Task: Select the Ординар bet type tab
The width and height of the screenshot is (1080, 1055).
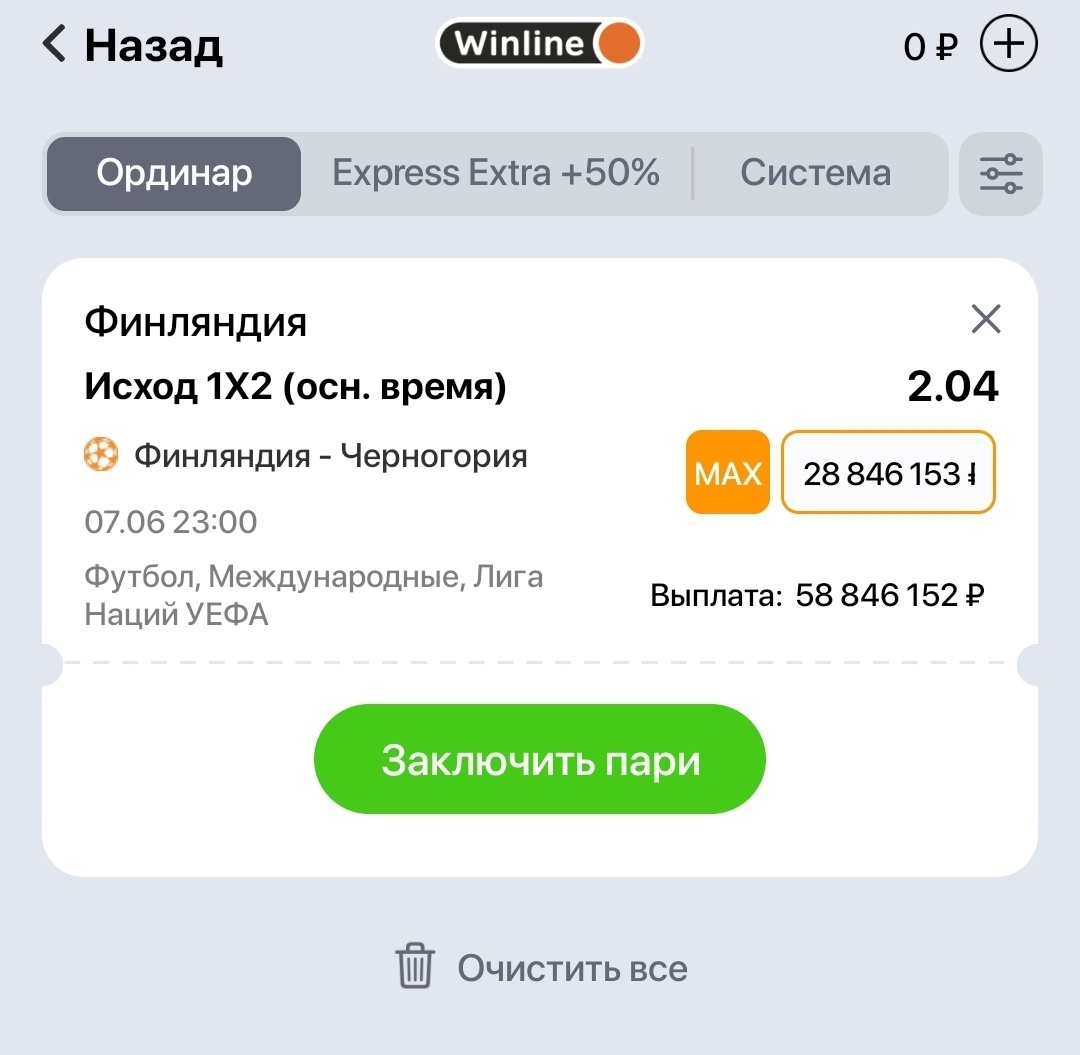Action: pos(174,174)
